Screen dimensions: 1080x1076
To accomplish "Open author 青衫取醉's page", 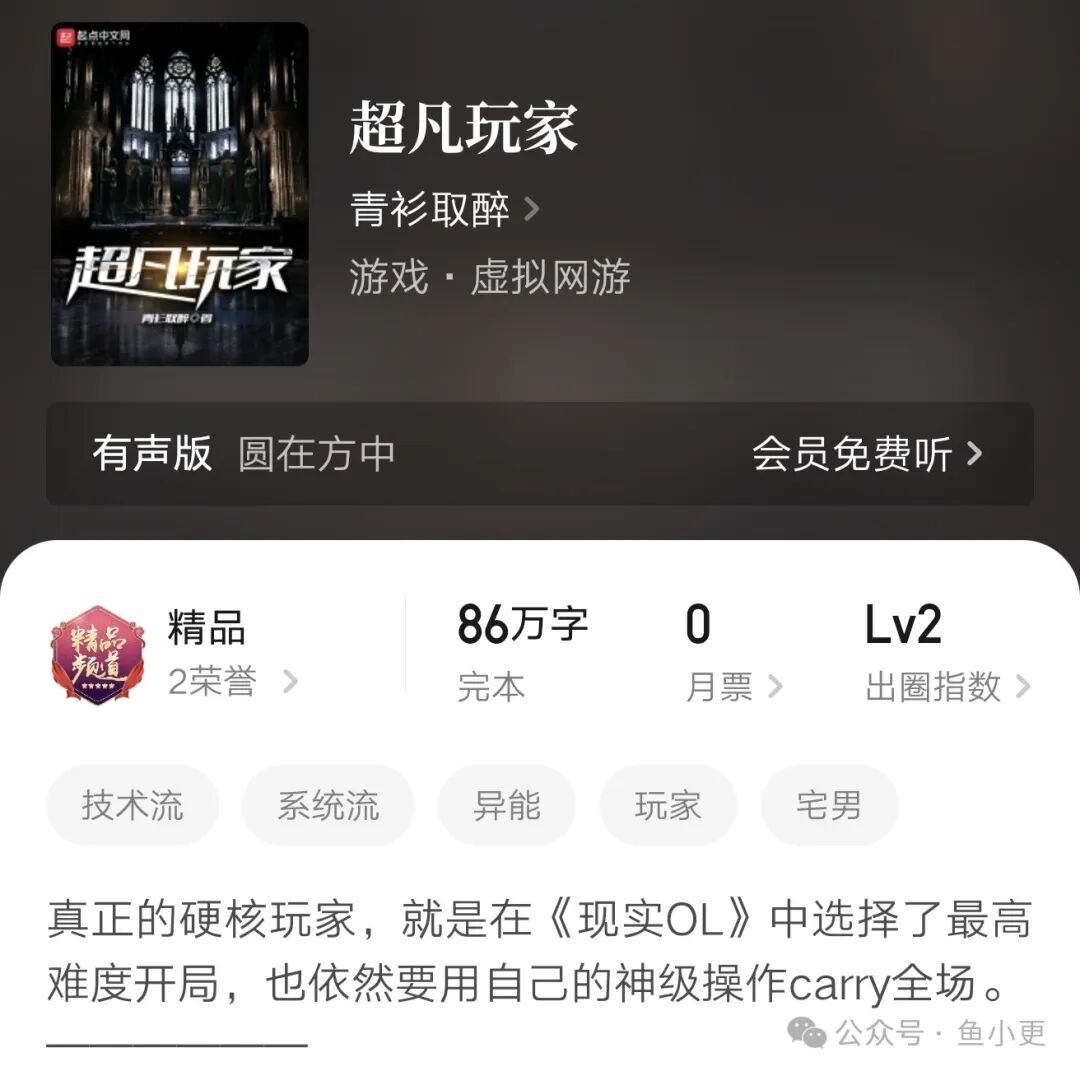I will coord(444,209).
